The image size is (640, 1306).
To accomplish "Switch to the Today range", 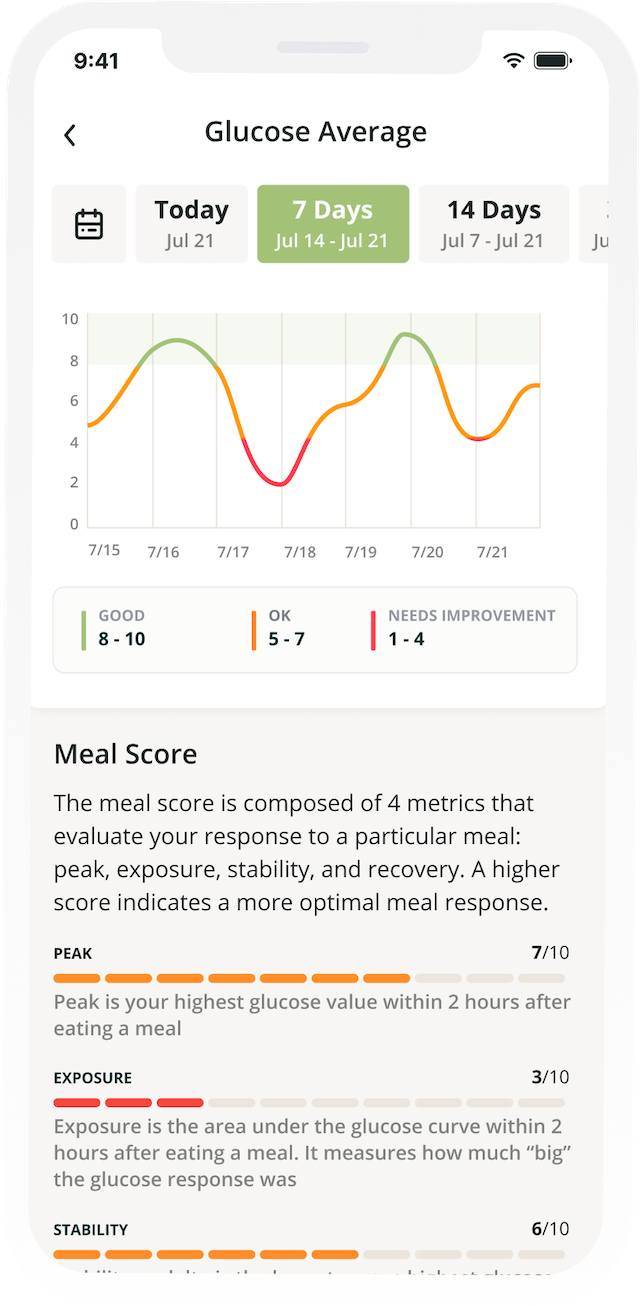I will (191, 224).
